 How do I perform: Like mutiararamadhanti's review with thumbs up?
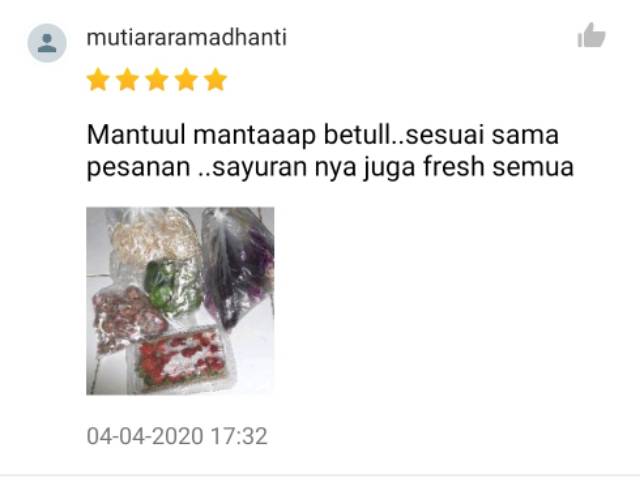pyautogui.click(x=592, y=37)
